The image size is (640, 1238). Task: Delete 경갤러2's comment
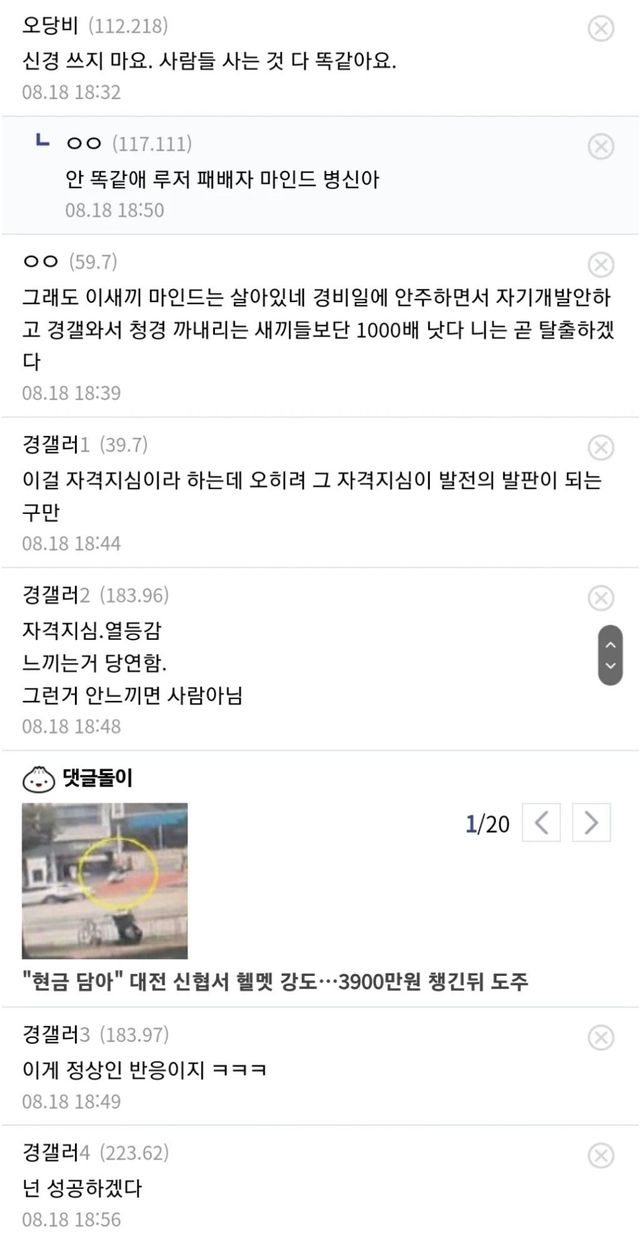click(x=600, y=598)
